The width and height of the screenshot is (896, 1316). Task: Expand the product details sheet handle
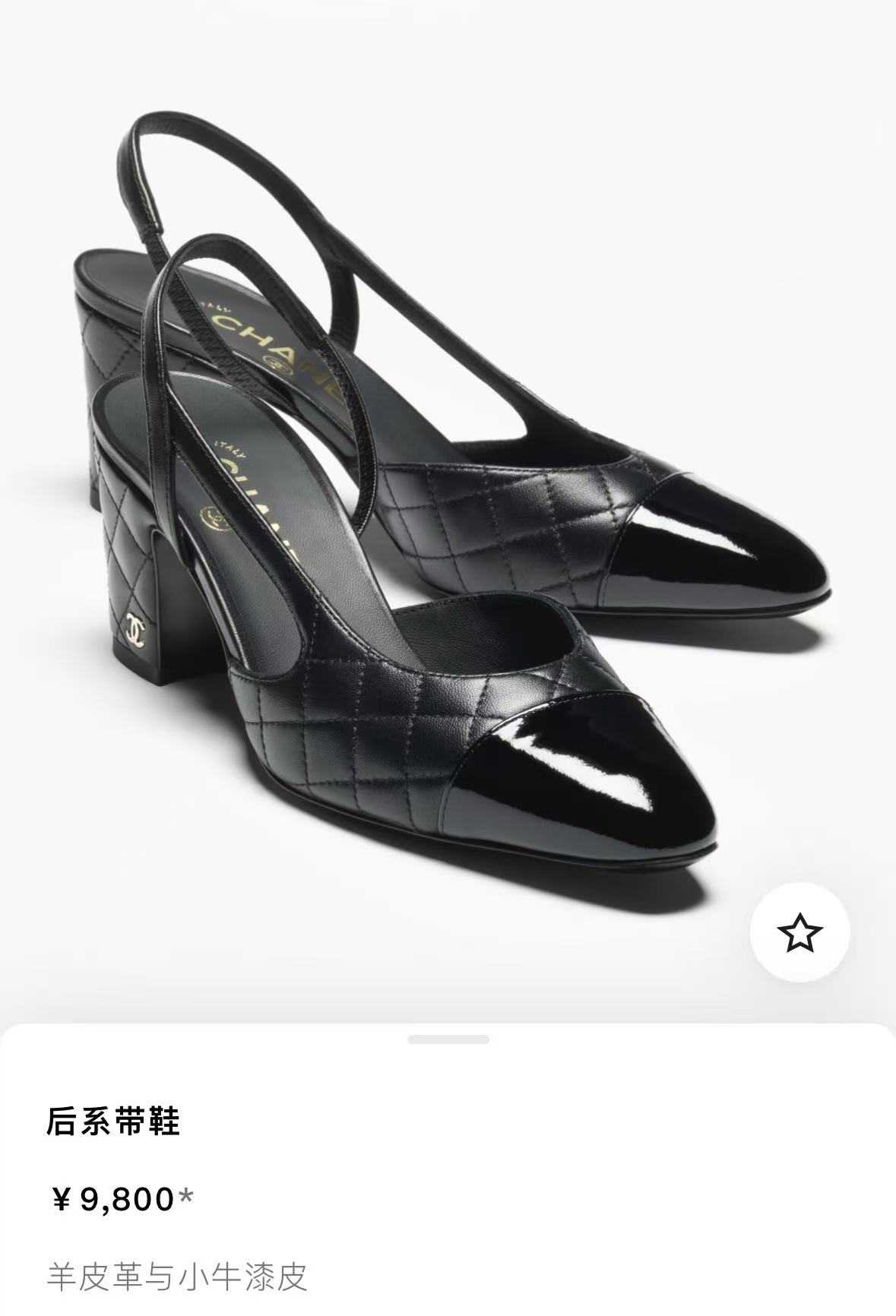click(x=448, y=1039)
